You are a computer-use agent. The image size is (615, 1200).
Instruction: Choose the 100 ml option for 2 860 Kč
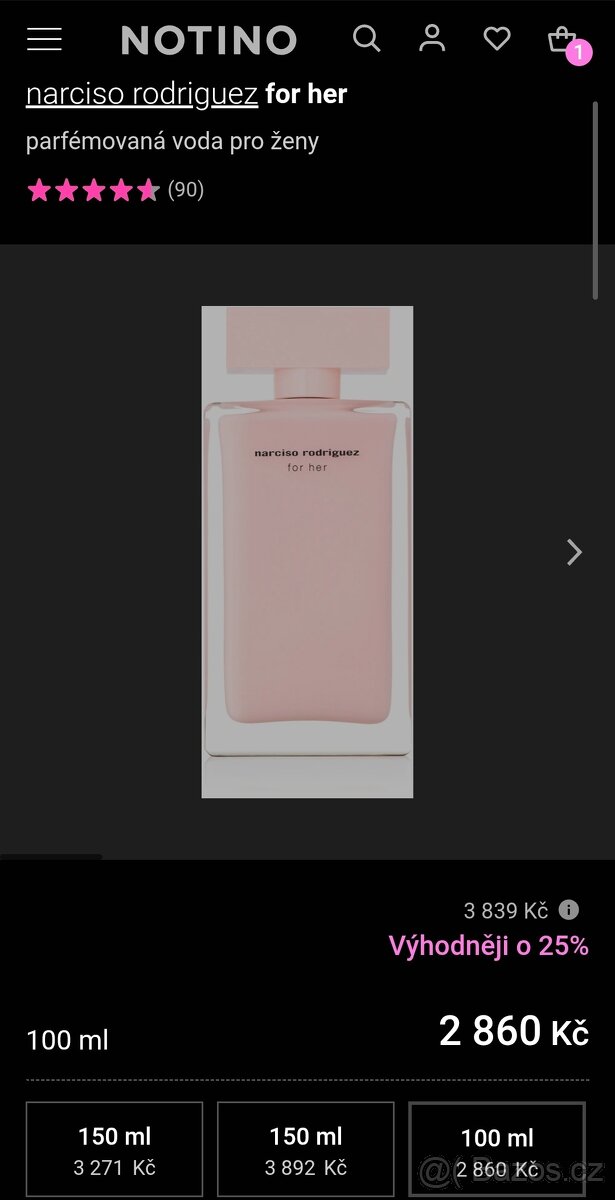(497, 1150)
